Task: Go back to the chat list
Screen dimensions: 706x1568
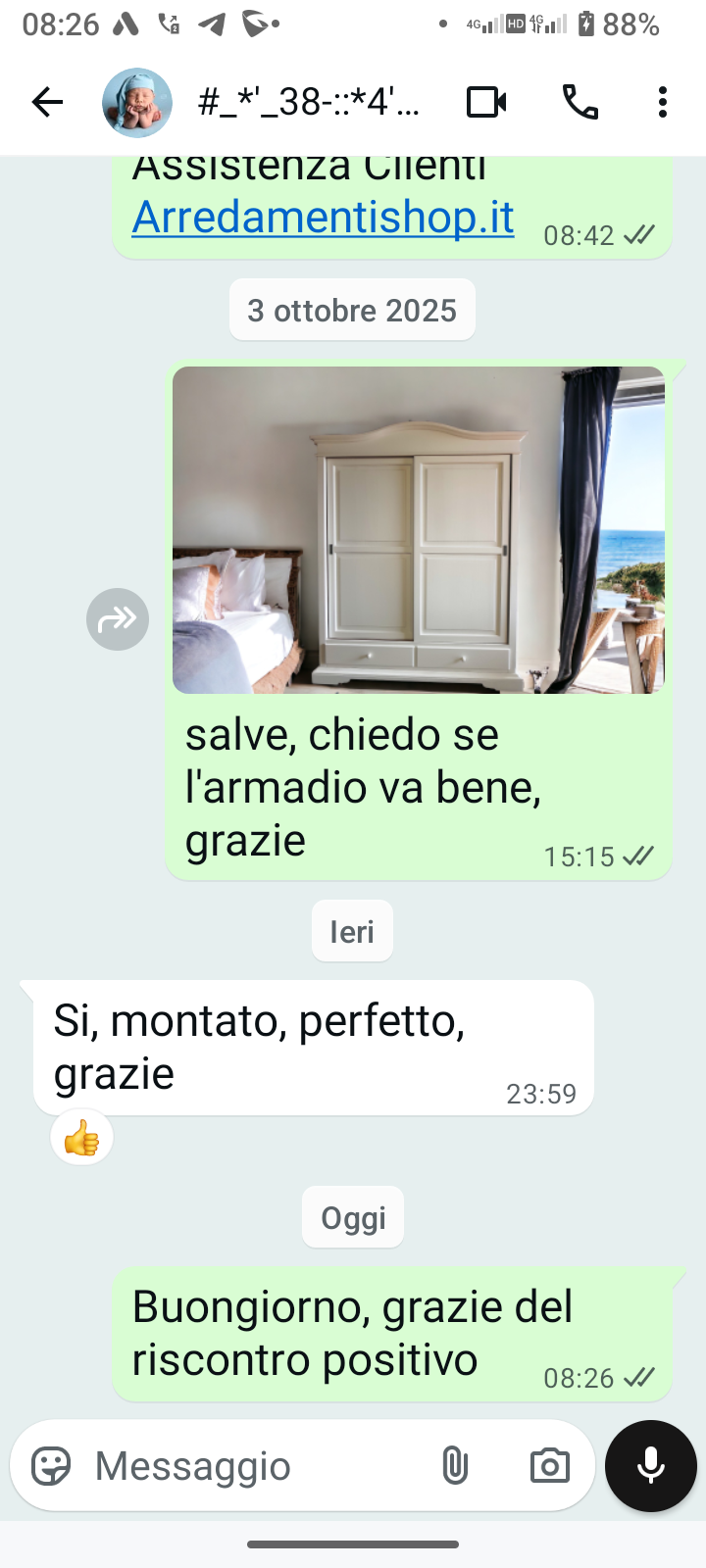Action: click(47, 102)
